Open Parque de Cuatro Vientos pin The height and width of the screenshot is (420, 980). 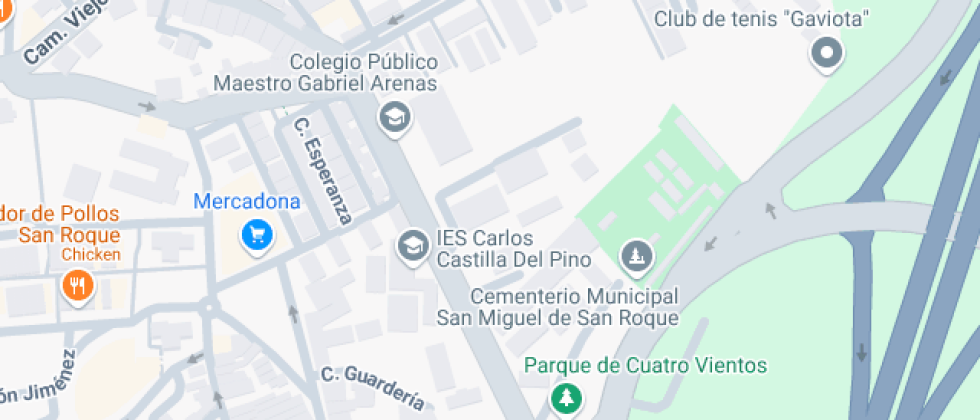[566, 399]
